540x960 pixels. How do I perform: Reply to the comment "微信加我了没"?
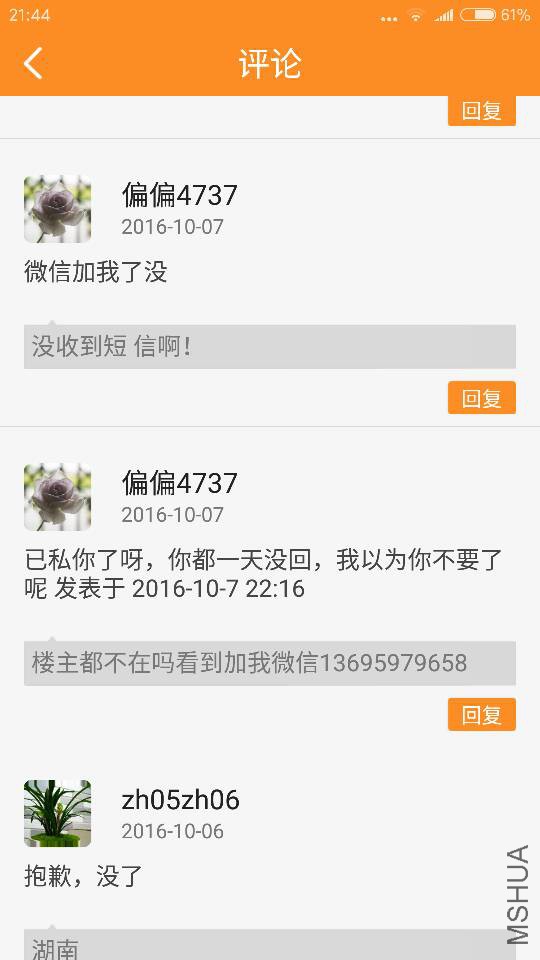pos(481,397)
